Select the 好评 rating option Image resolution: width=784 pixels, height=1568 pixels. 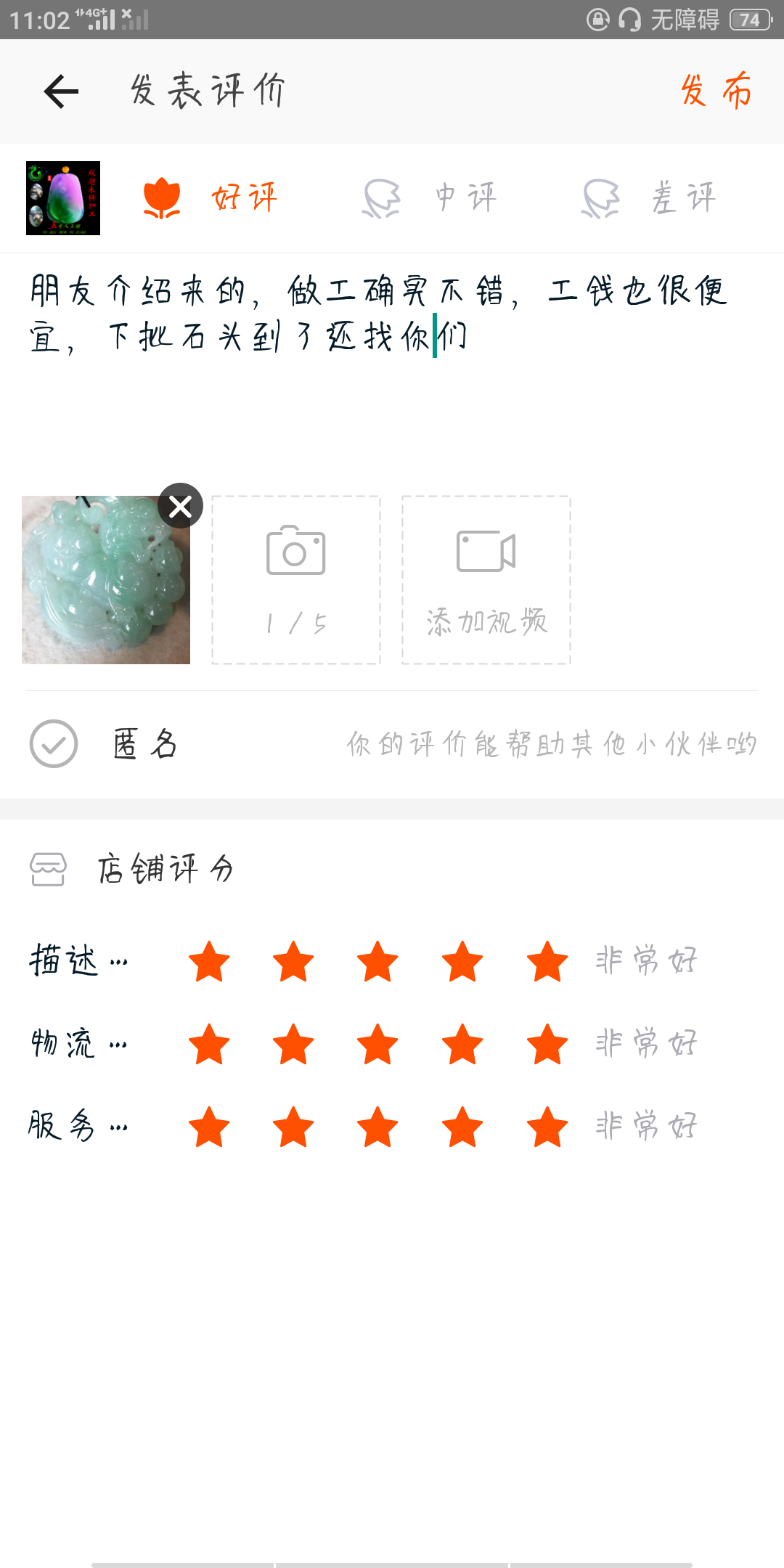click(x=211, y=197)
